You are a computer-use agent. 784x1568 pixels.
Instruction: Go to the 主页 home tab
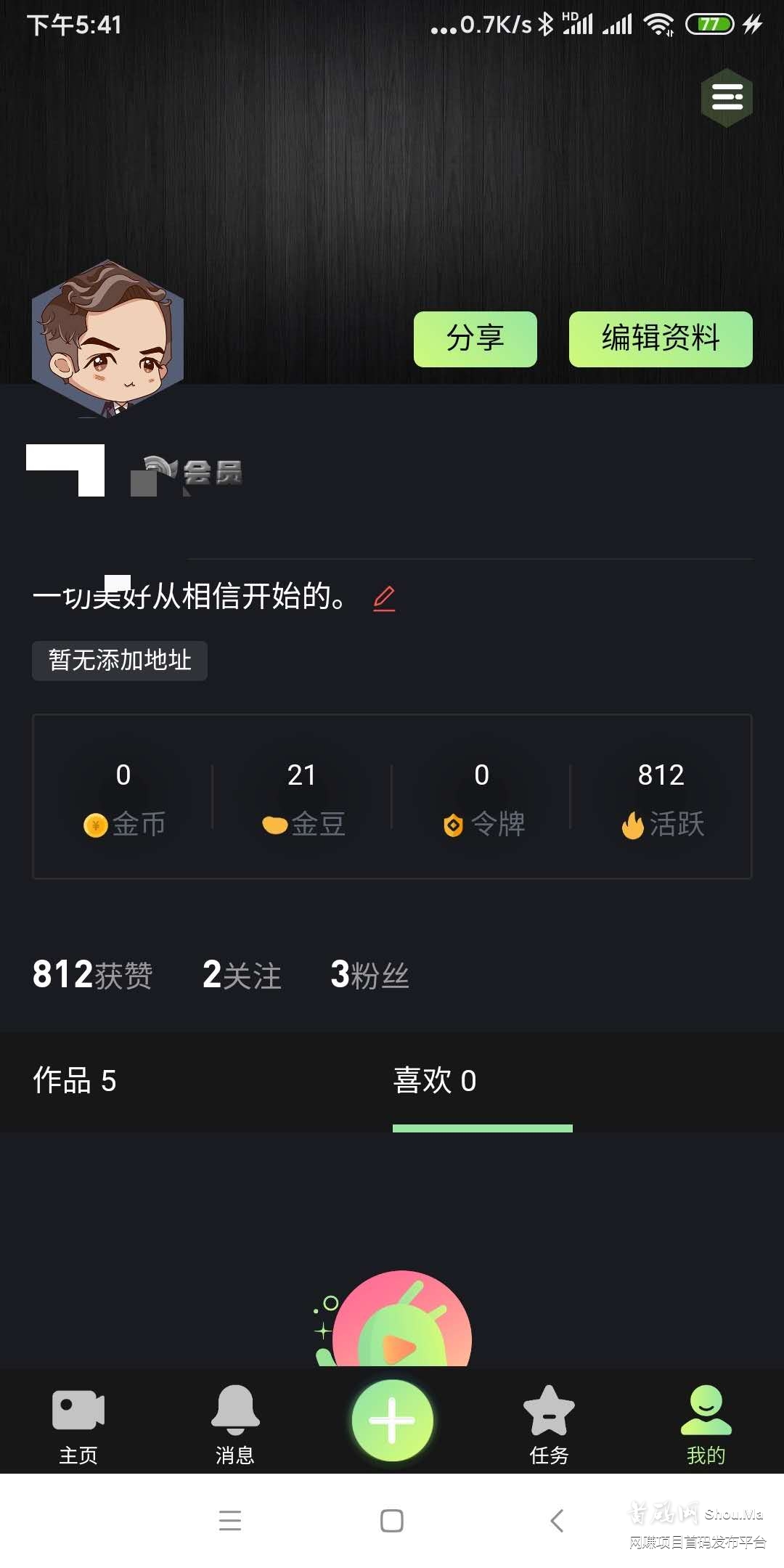click(78, 1424)
